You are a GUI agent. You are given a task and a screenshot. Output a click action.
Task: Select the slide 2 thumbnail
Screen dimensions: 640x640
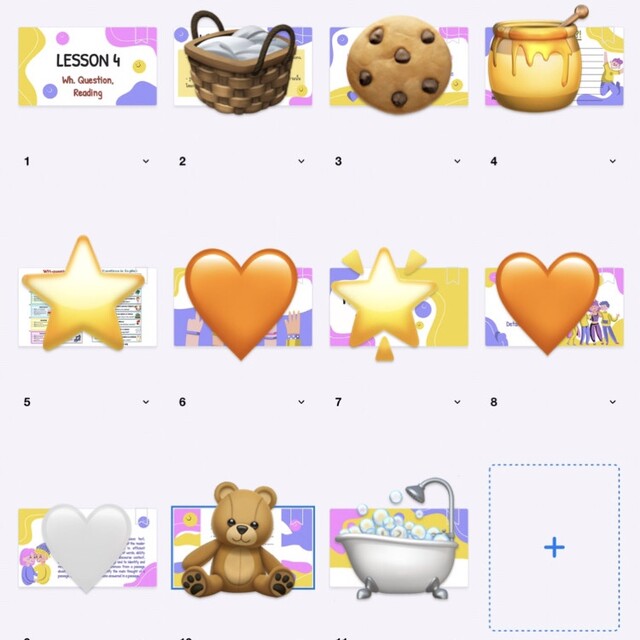[243, 66]
